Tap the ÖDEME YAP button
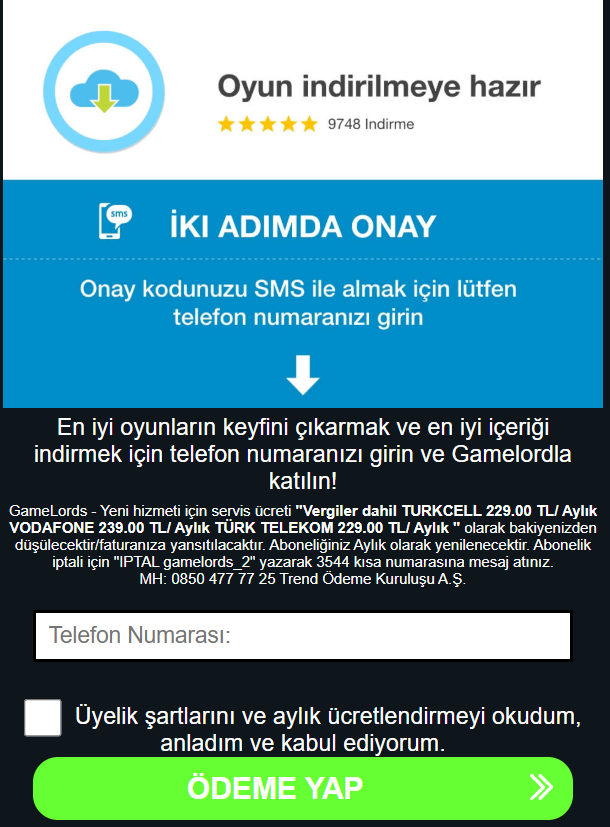Screen dimensions: 610x827 coord(303,788)
